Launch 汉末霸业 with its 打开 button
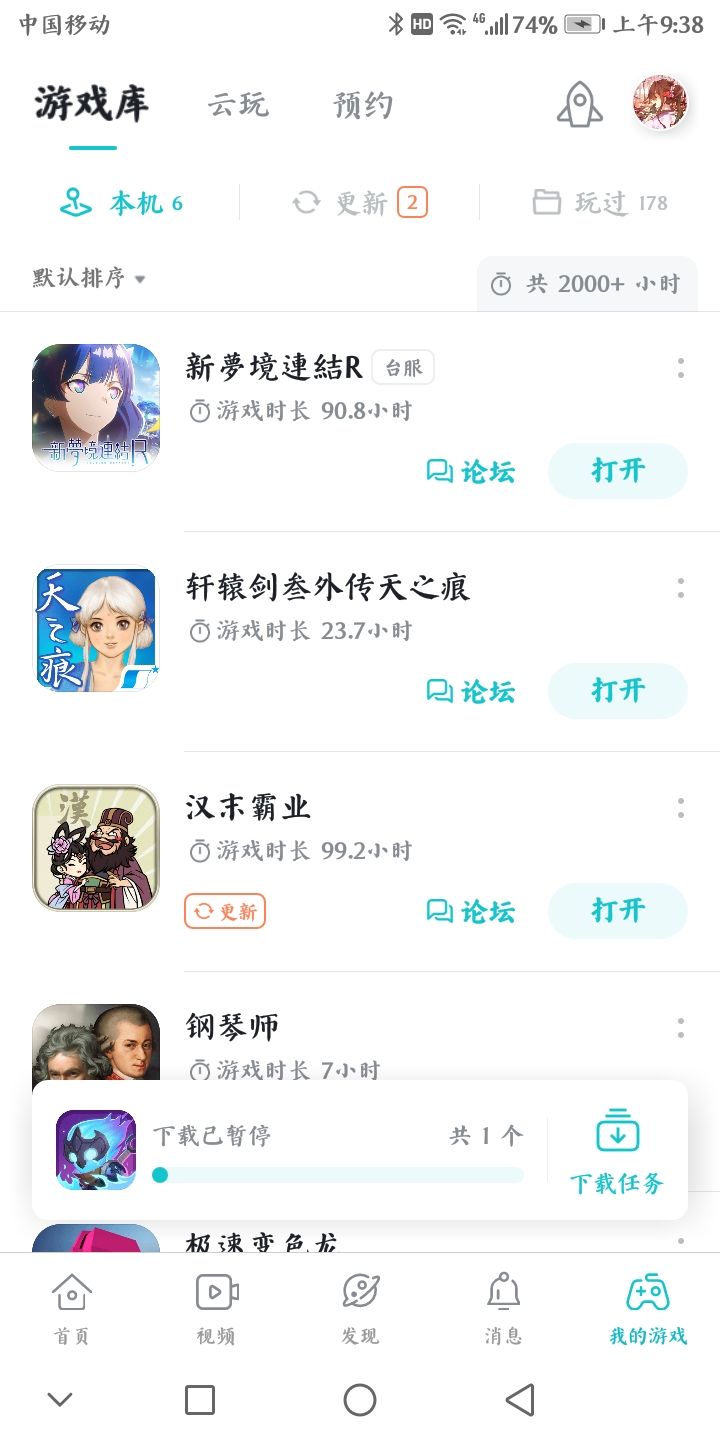Image resolution: width=720 pixels, height=1440 pixels. pyautogui.click(x=618, y=911)
